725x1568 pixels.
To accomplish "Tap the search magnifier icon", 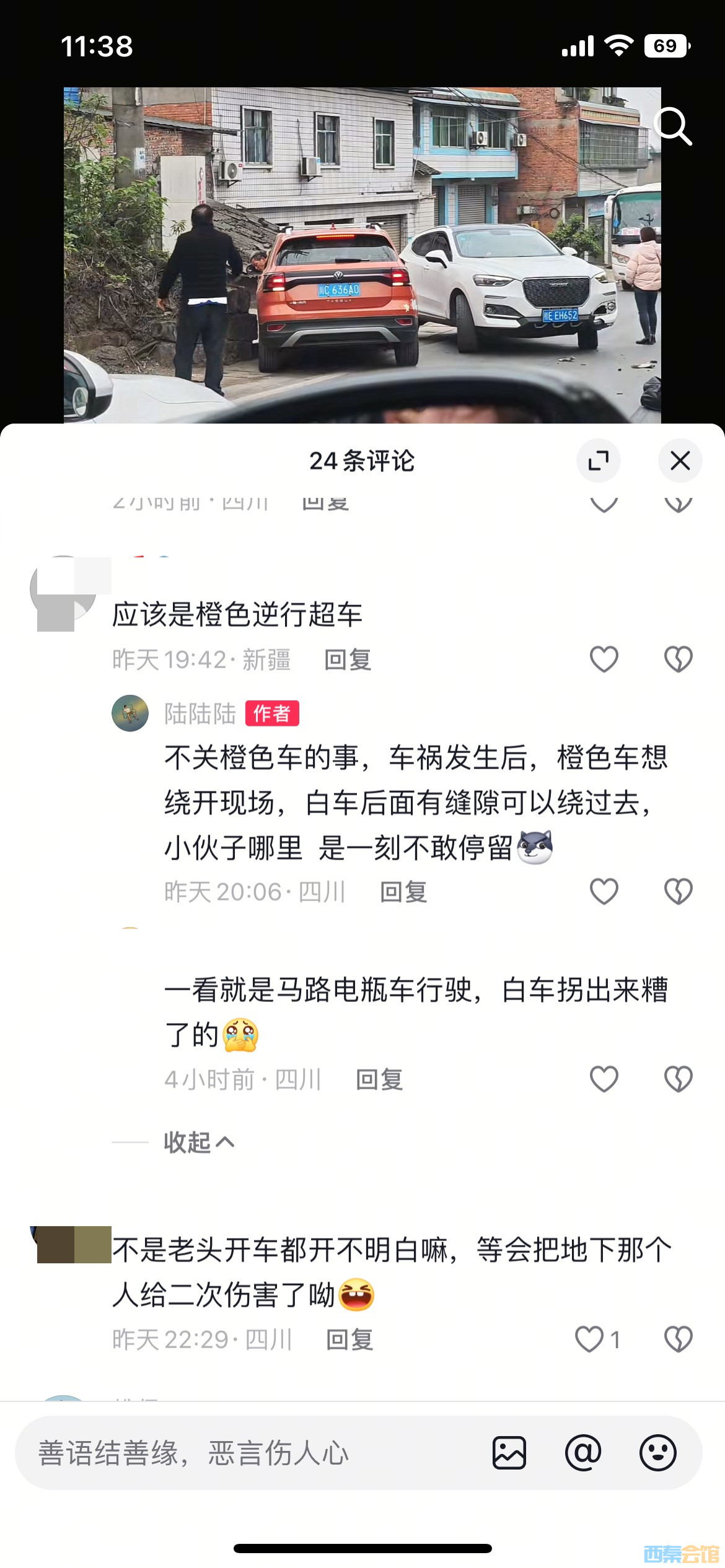I will tap(673, 126).
